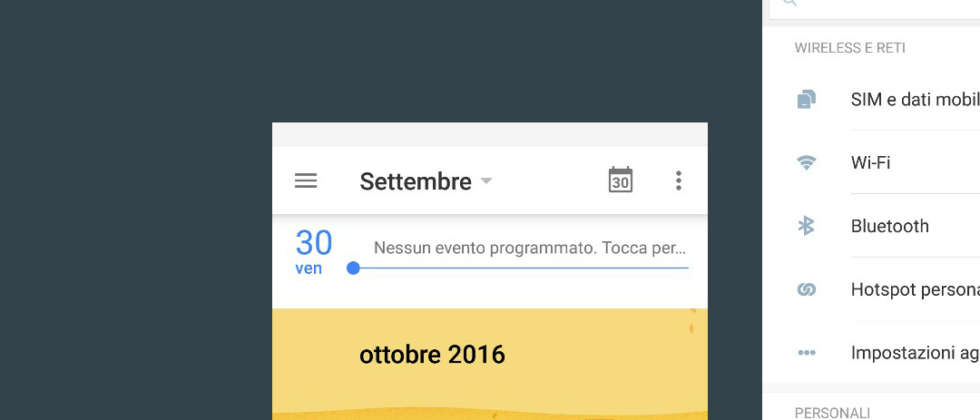980x420 pixels.
Task: Open the calendar navigation drawer
Action: (306, 181)
